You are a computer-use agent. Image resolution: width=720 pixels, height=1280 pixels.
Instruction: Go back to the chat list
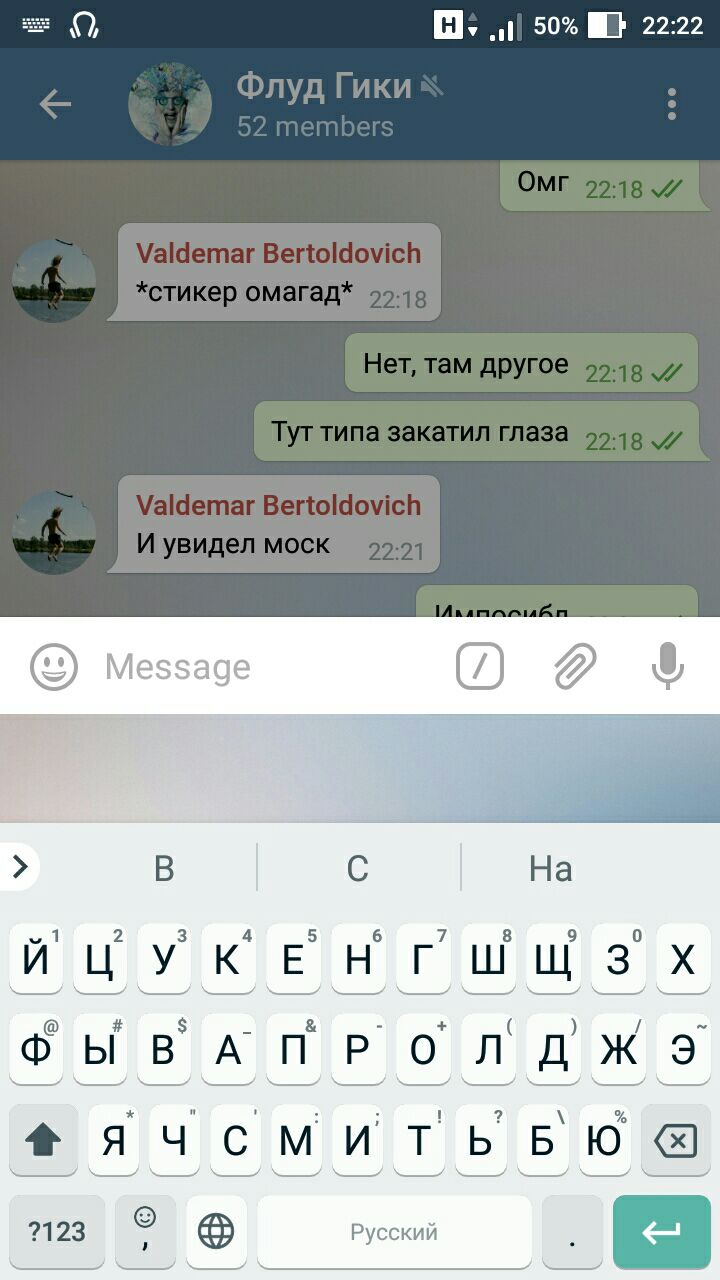coord(55,104)
